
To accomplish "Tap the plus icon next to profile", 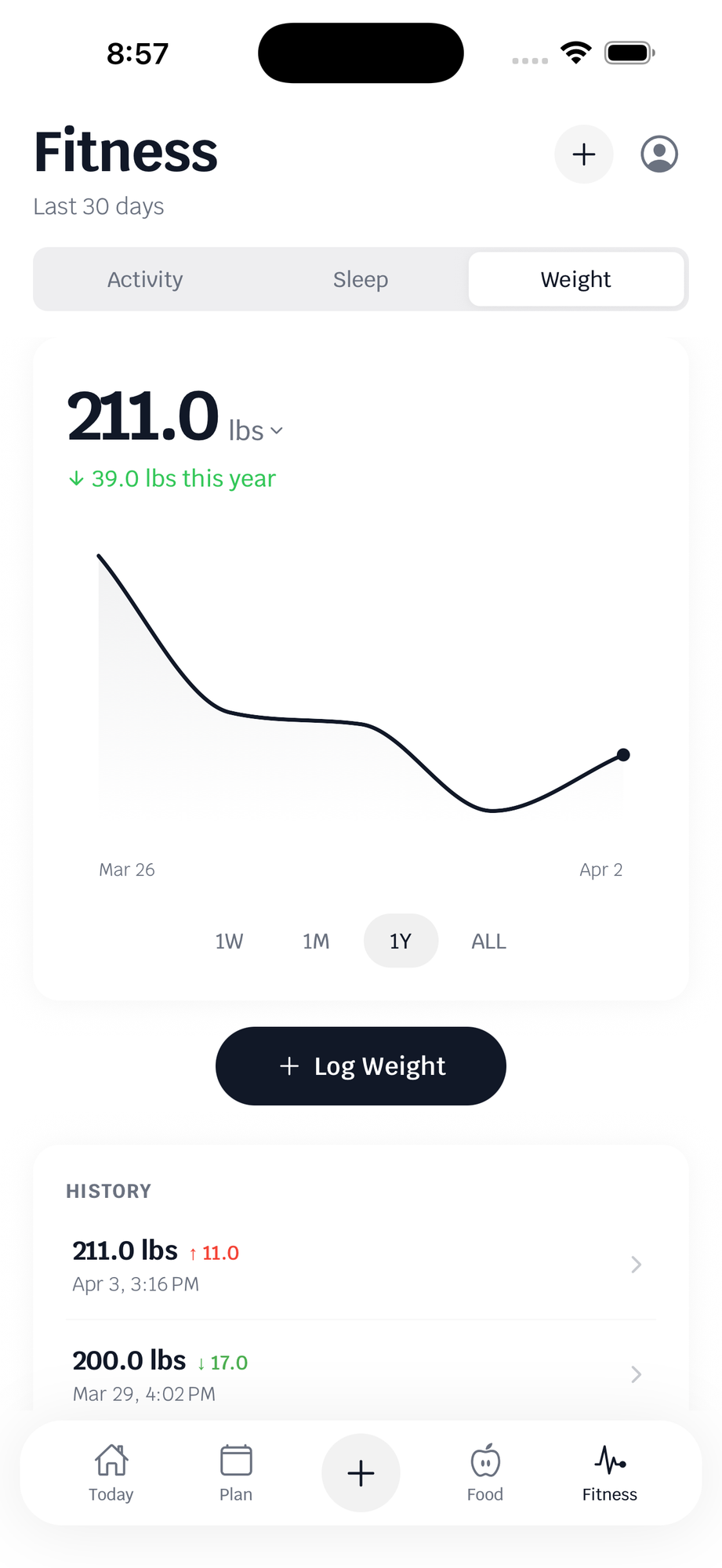I will pyautogui.click(x=583, y=154).
